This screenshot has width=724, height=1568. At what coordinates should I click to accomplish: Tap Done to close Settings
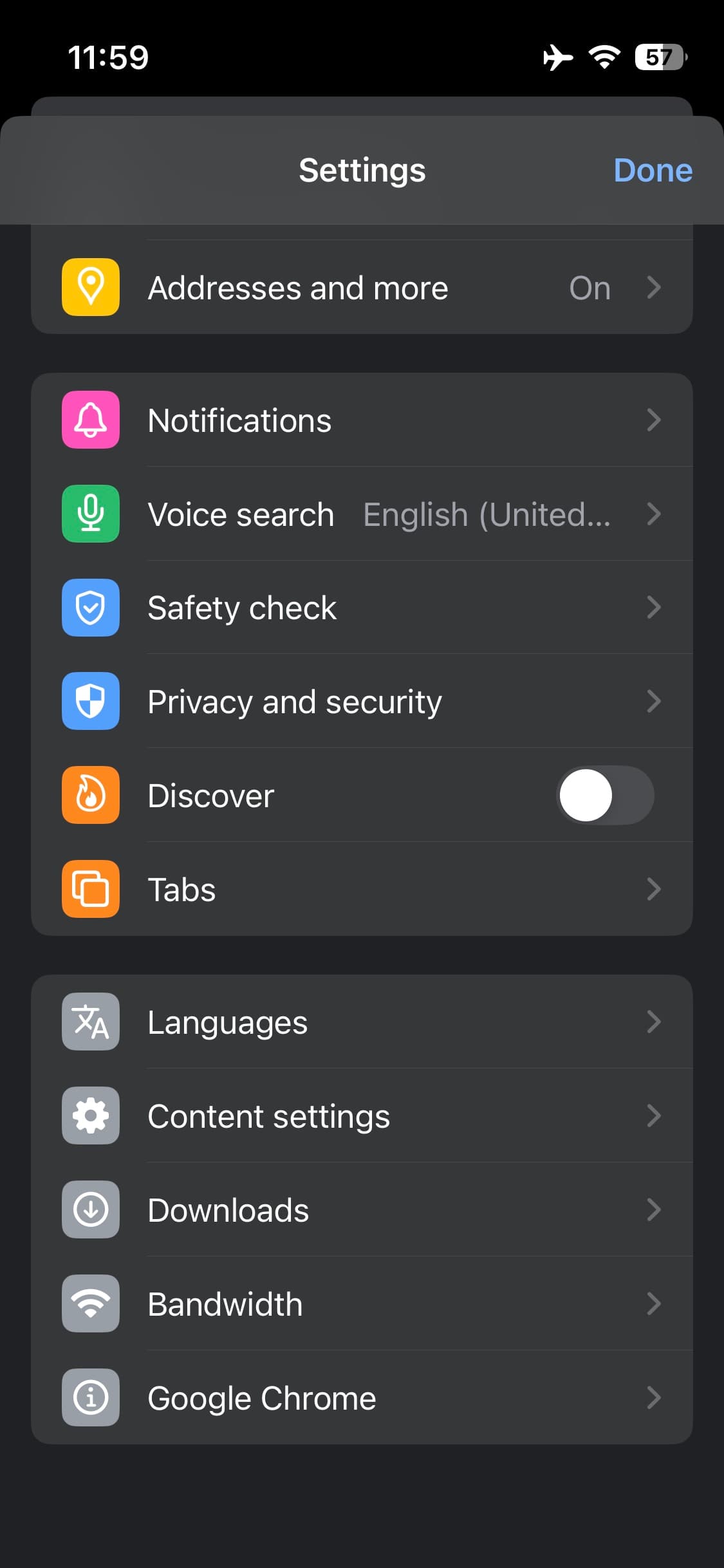tap(652, 171)
